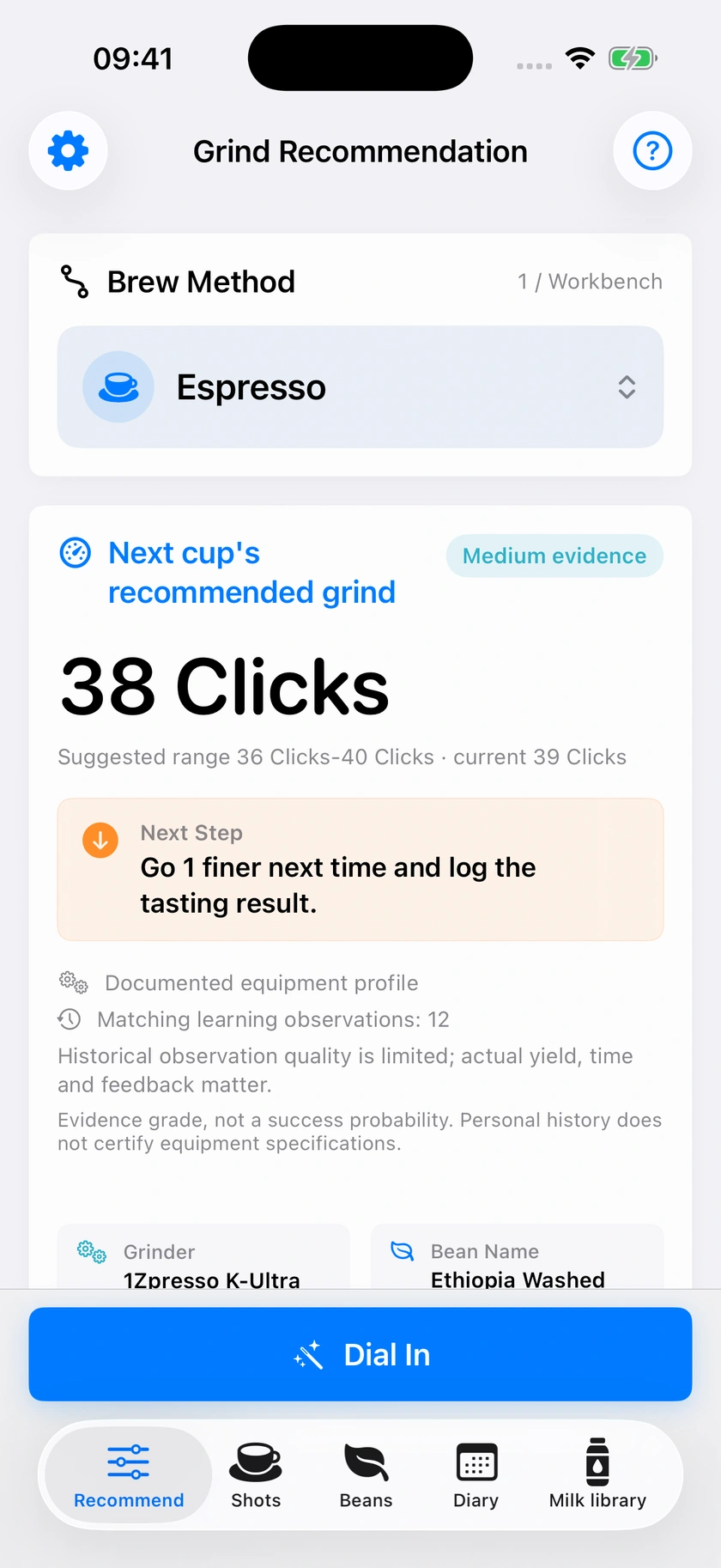This screenshot has width=721, height=1568.
Task: Open the Diary tab
Action: click(x=476, y=1475)
